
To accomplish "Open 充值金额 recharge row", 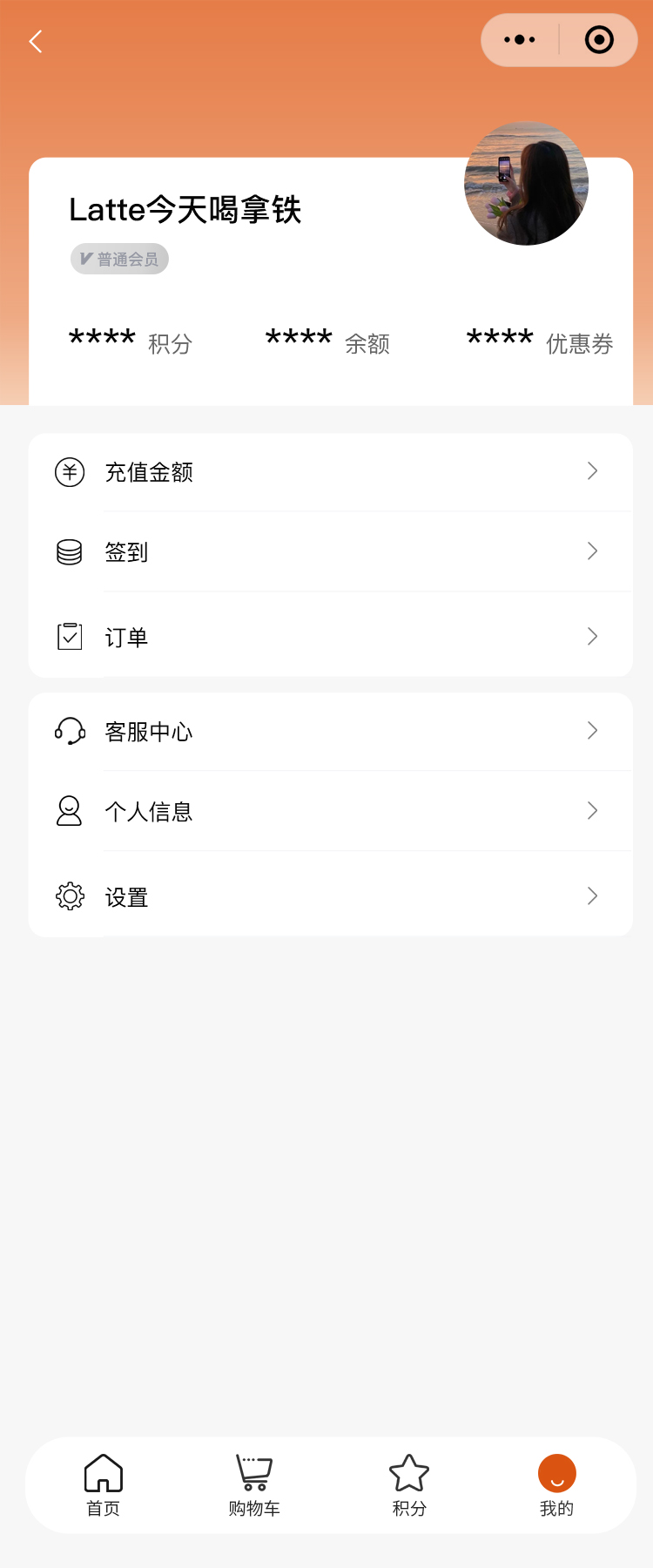I will (331, 472).
